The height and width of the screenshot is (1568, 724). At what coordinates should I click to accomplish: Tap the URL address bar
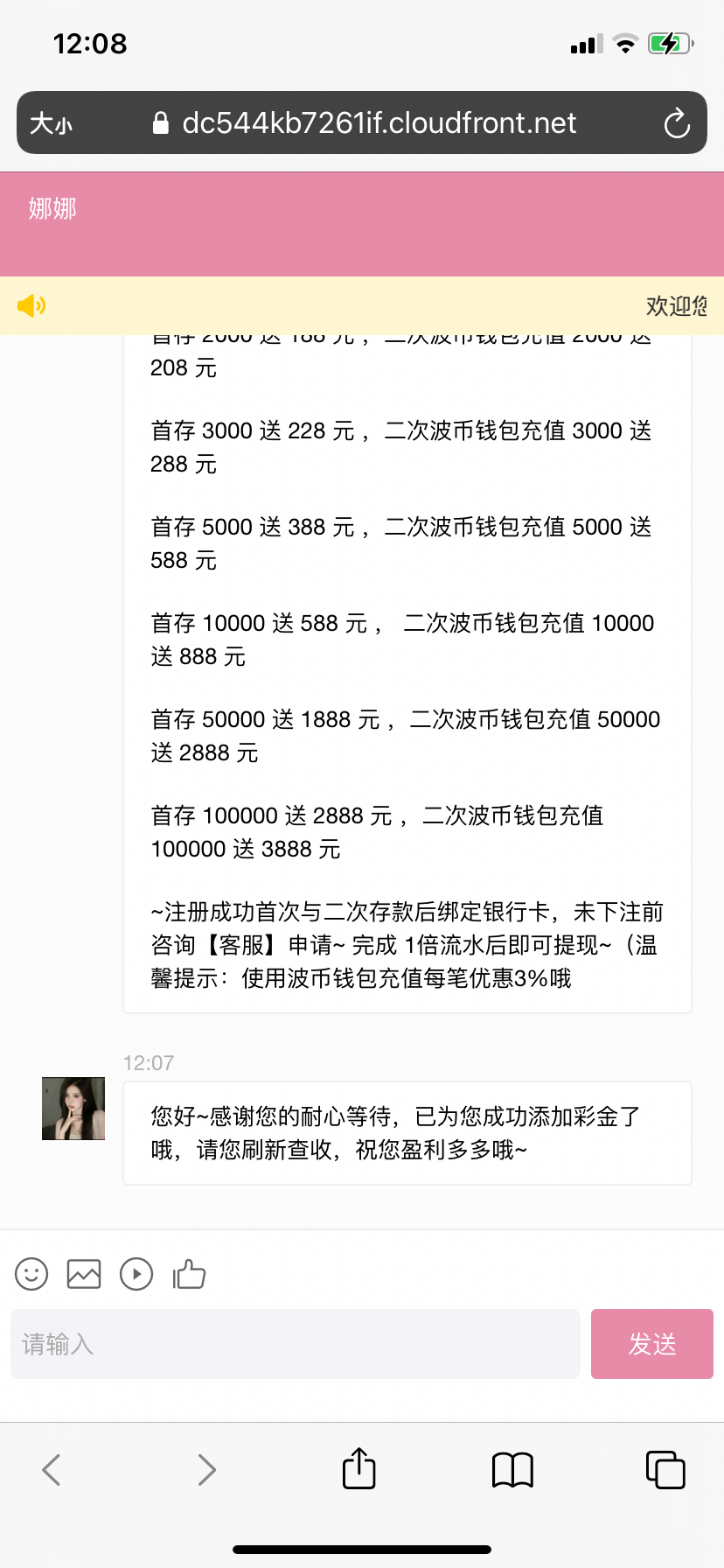tap(378, 123)
